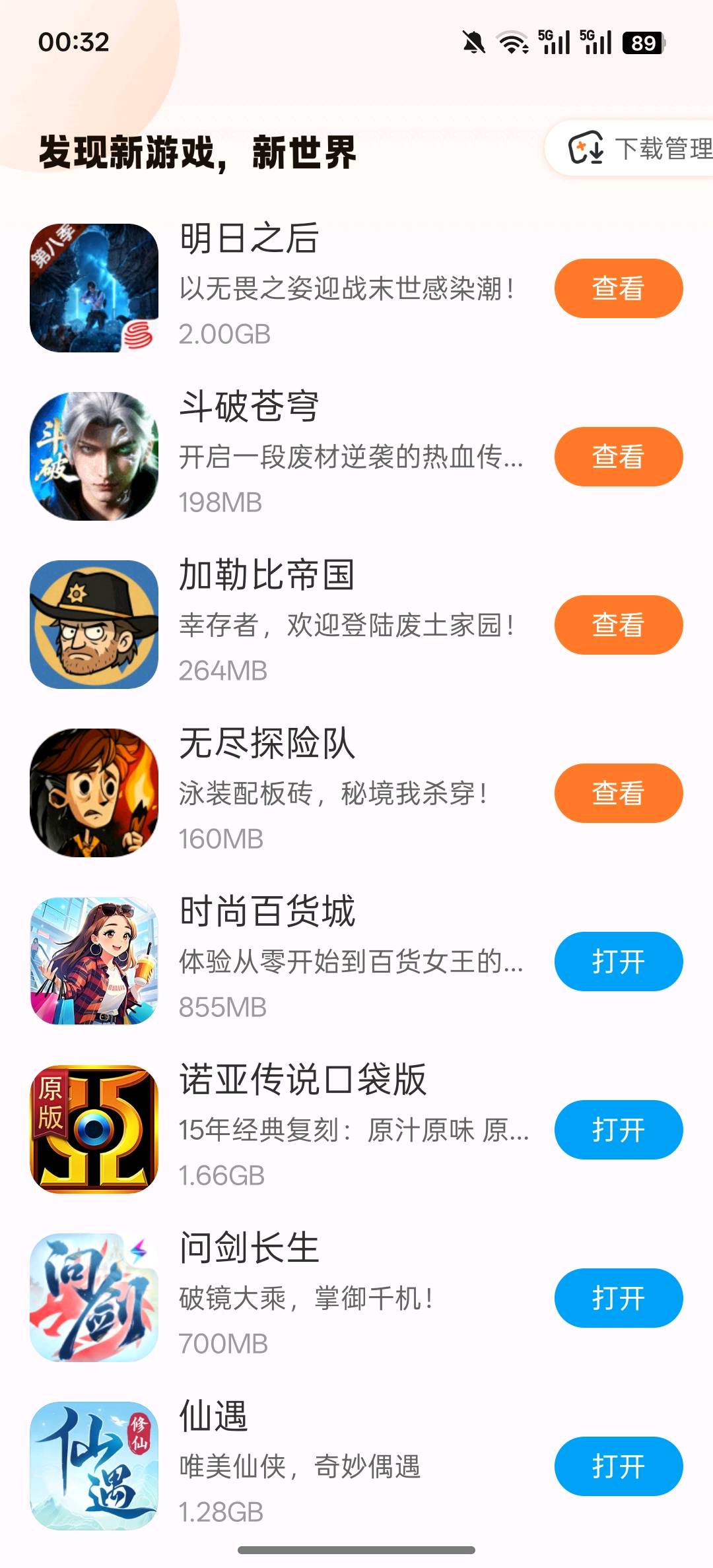The image size is (713, 1568).
Task: Click 查看 next to 明日之后
Action: [x=618, y=288]
